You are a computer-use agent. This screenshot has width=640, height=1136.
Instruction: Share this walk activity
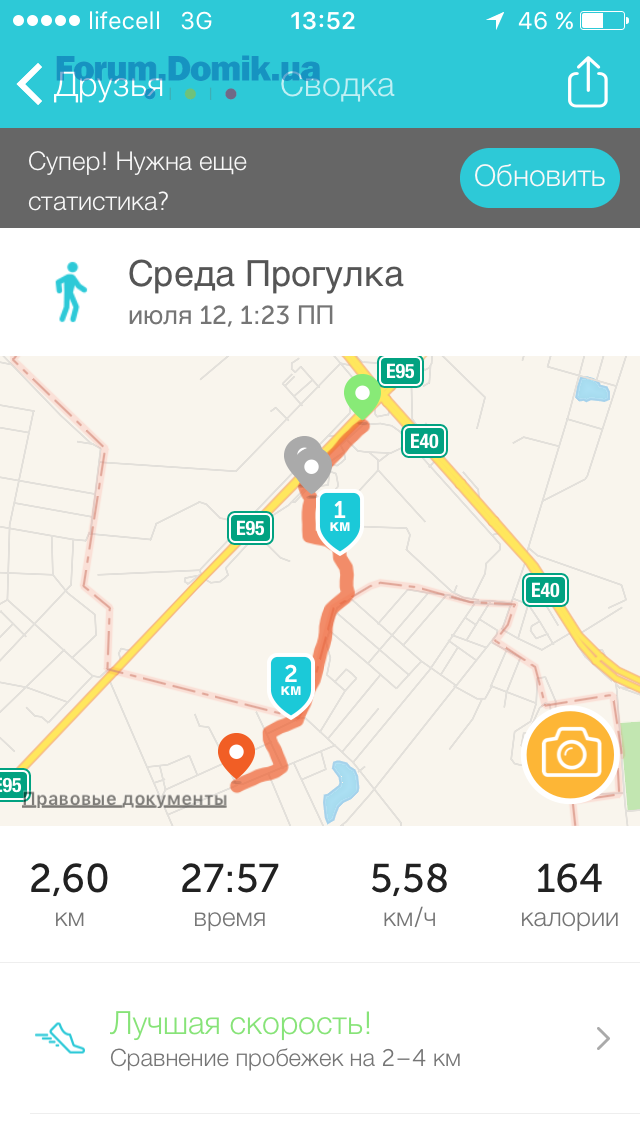pos(587,84)
